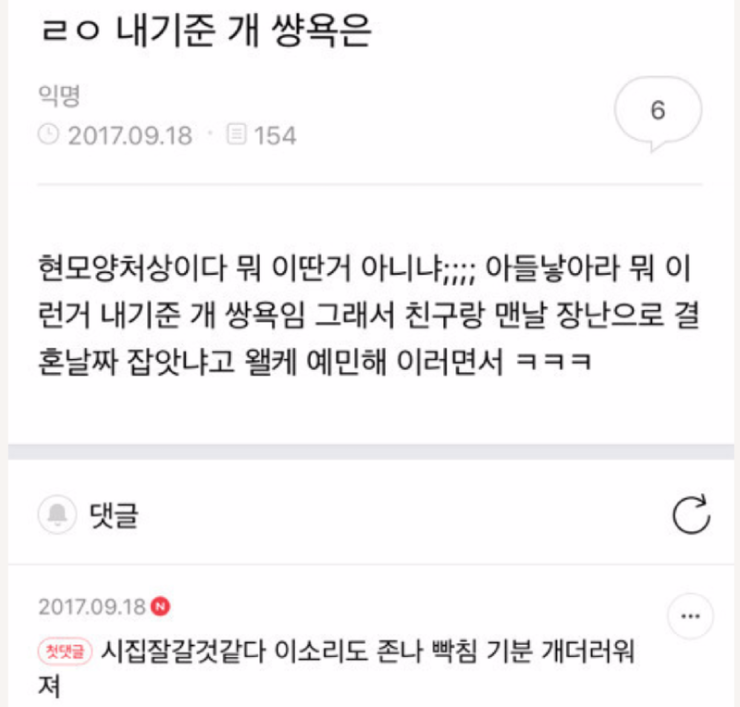Screen dimensions: 740x707
Task: Refresh the comments list
Action: click(690, 515)
